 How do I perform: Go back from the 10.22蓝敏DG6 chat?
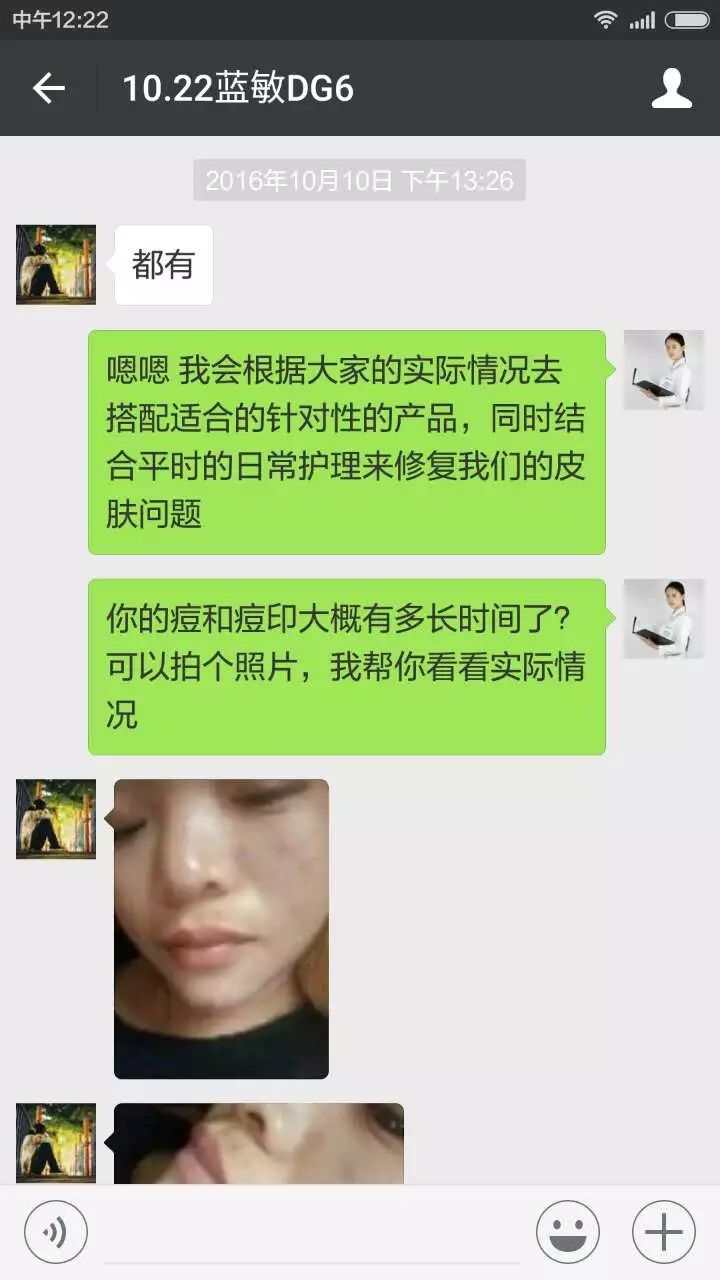coord(48,88)
